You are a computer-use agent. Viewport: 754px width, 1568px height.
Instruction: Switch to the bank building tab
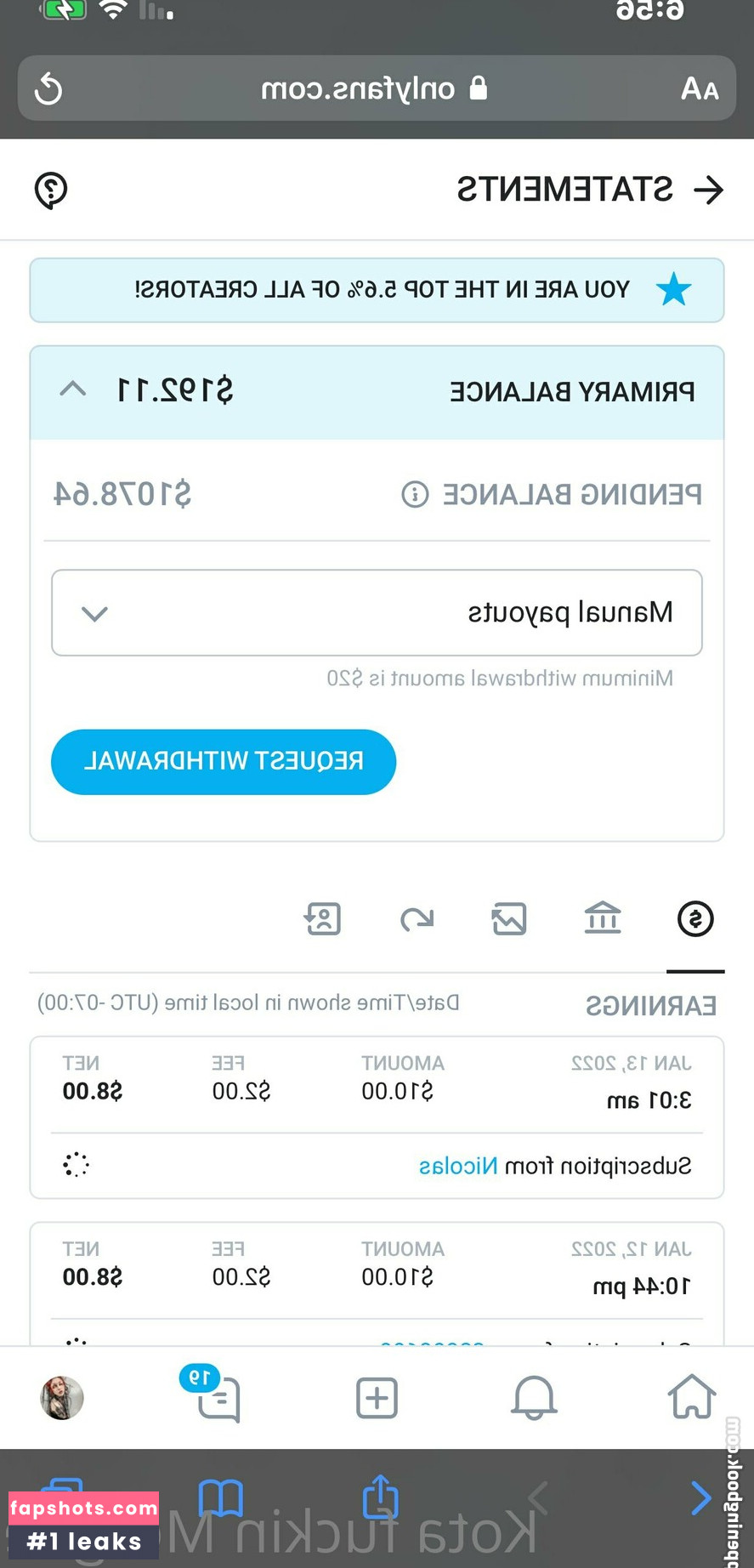point(603,919)
